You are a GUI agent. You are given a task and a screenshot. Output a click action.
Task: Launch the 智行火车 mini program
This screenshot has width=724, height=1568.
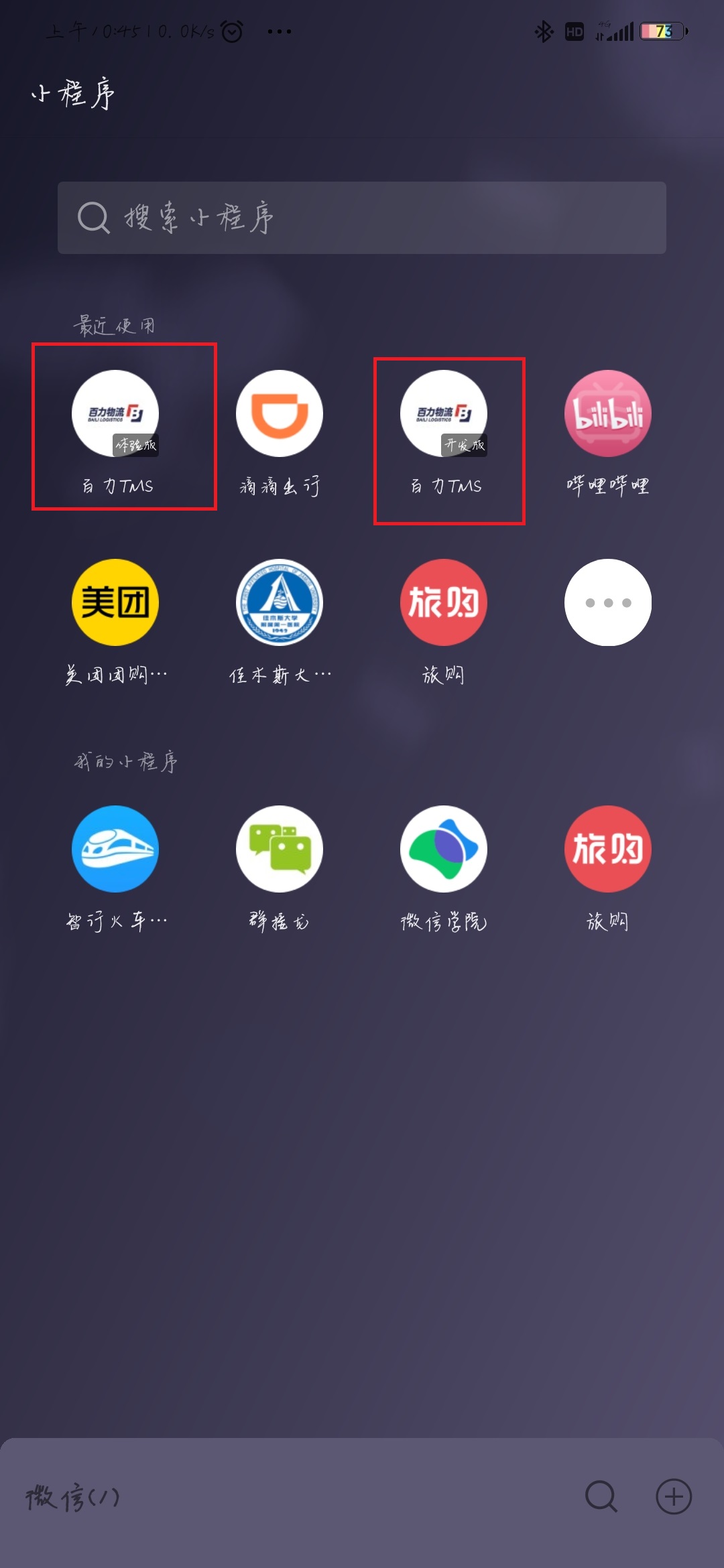115,849
